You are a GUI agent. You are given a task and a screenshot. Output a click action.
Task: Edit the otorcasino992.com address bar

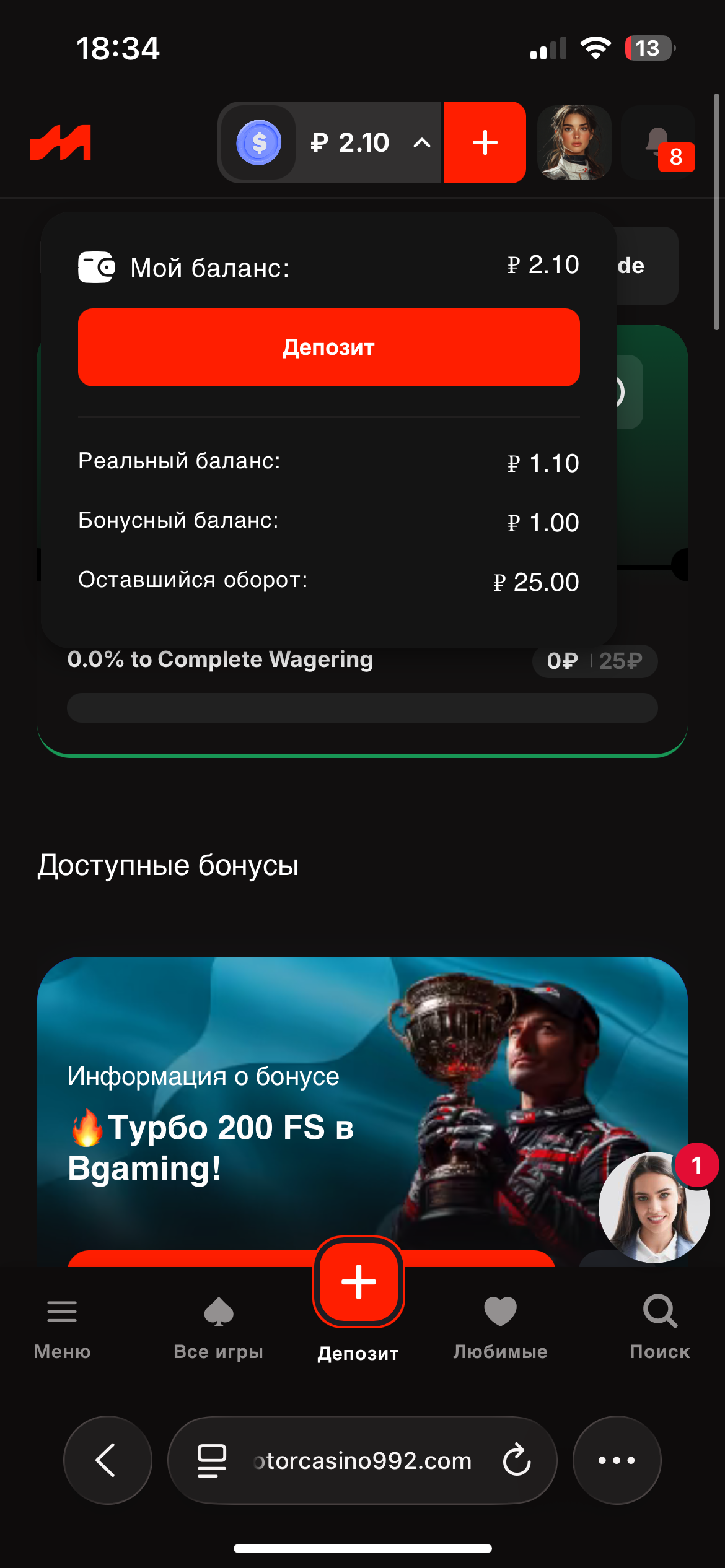pyautogui.click(x=362, y=1460)
